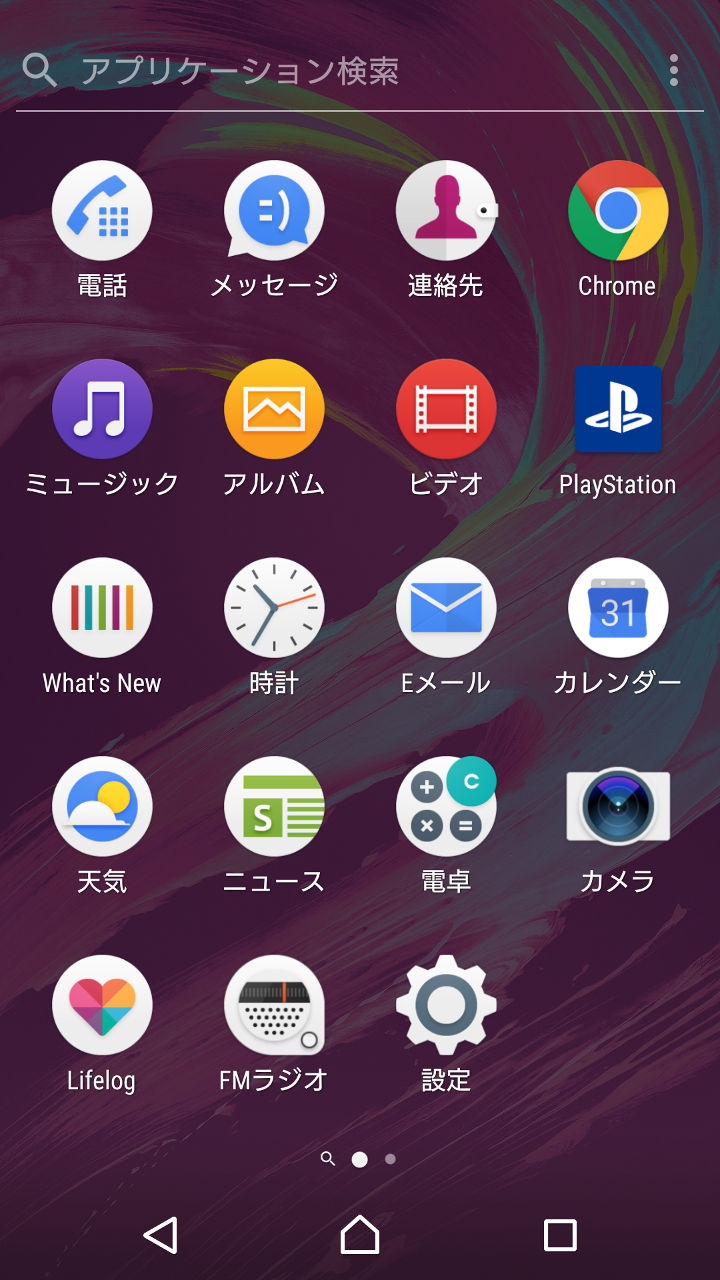Viewport: 720px width, 1280px height.
Task: Open the PlayStation app
Action: click(x=618, y=409)
